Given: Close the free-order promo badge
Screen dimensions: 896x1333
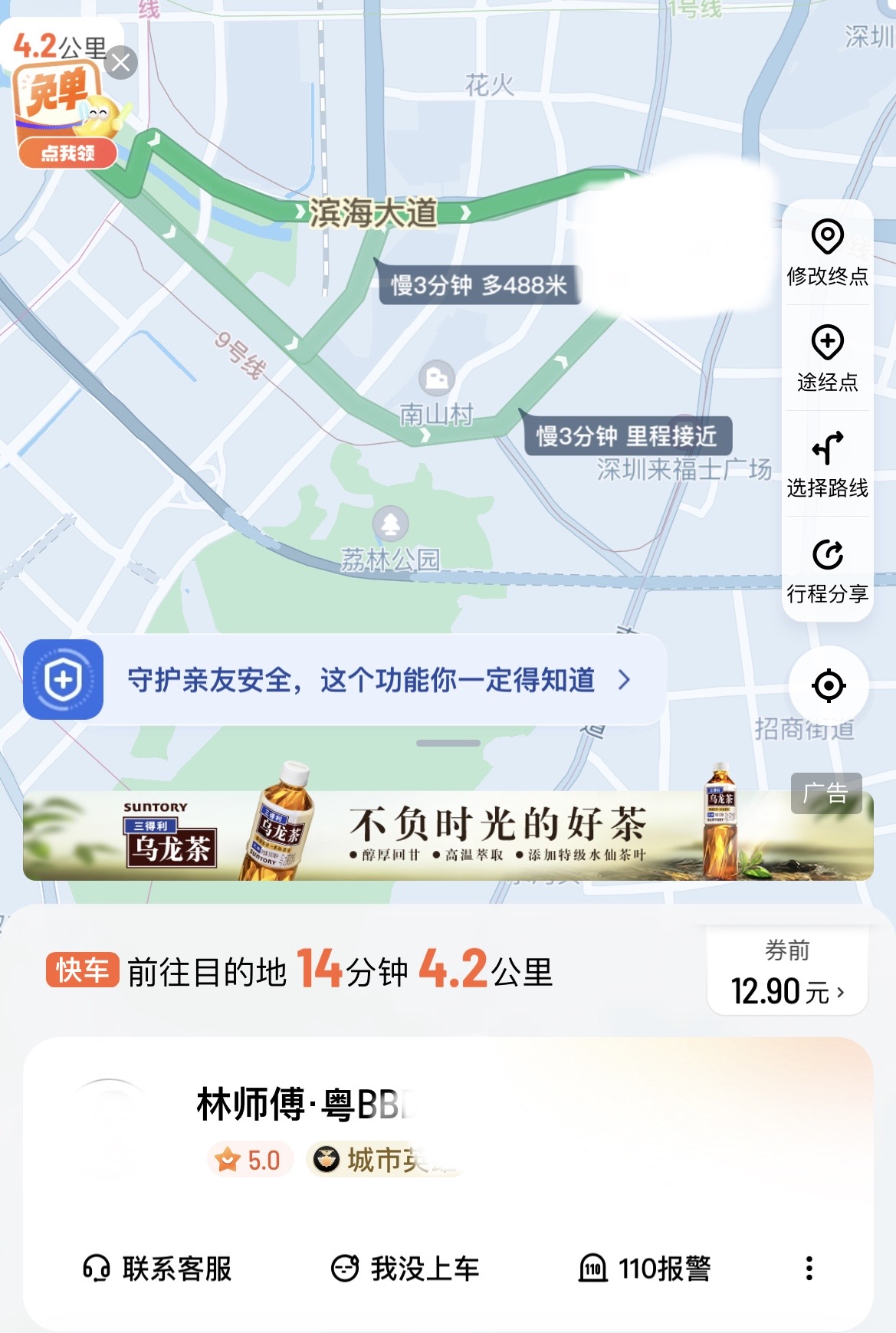Looking at the screenshot, I should [120, 63].
